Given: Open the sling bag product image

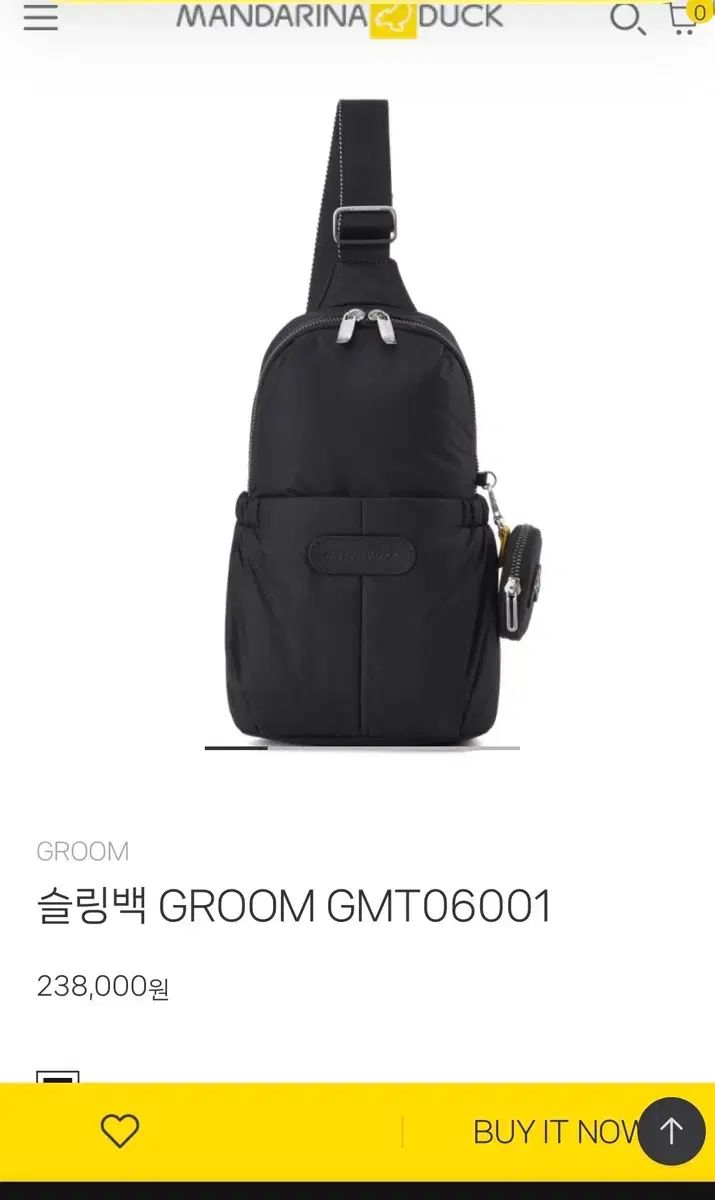Looking at the screenshot, I should pos(365,420).
